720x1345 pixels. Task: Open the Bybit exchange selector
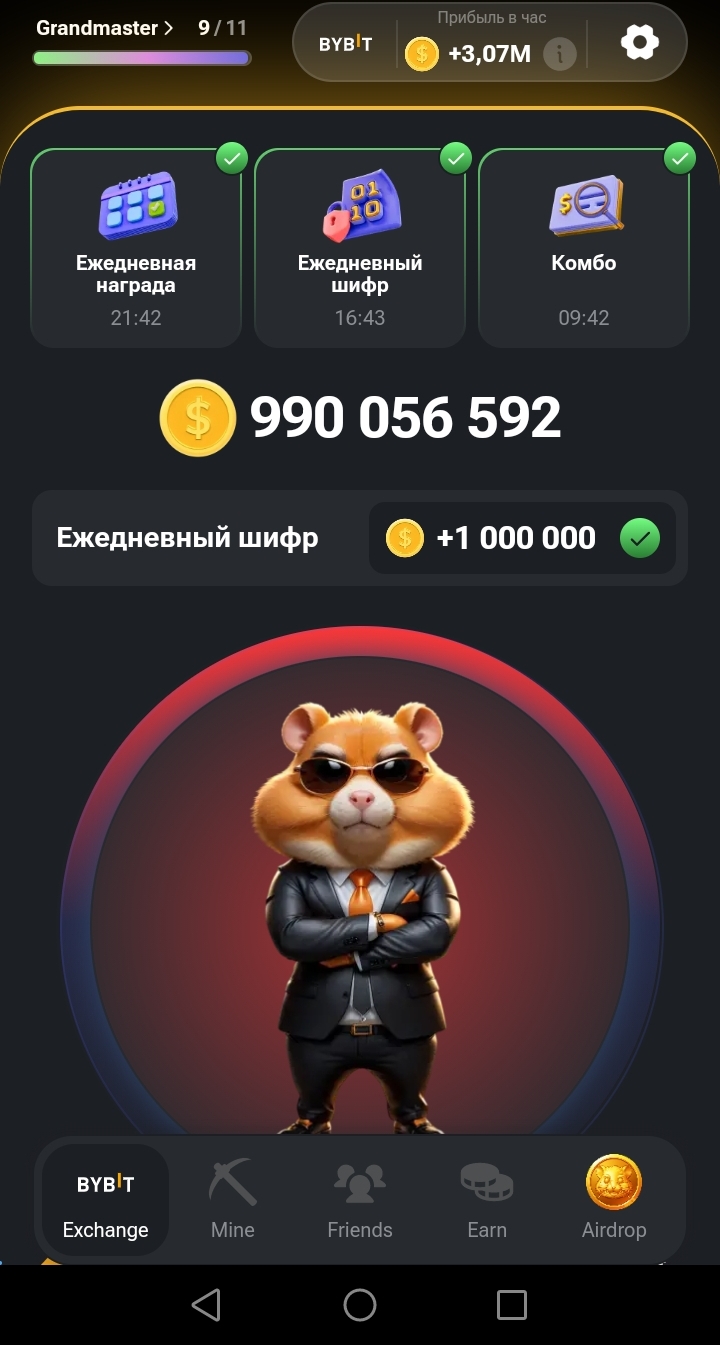click(345, 45)
